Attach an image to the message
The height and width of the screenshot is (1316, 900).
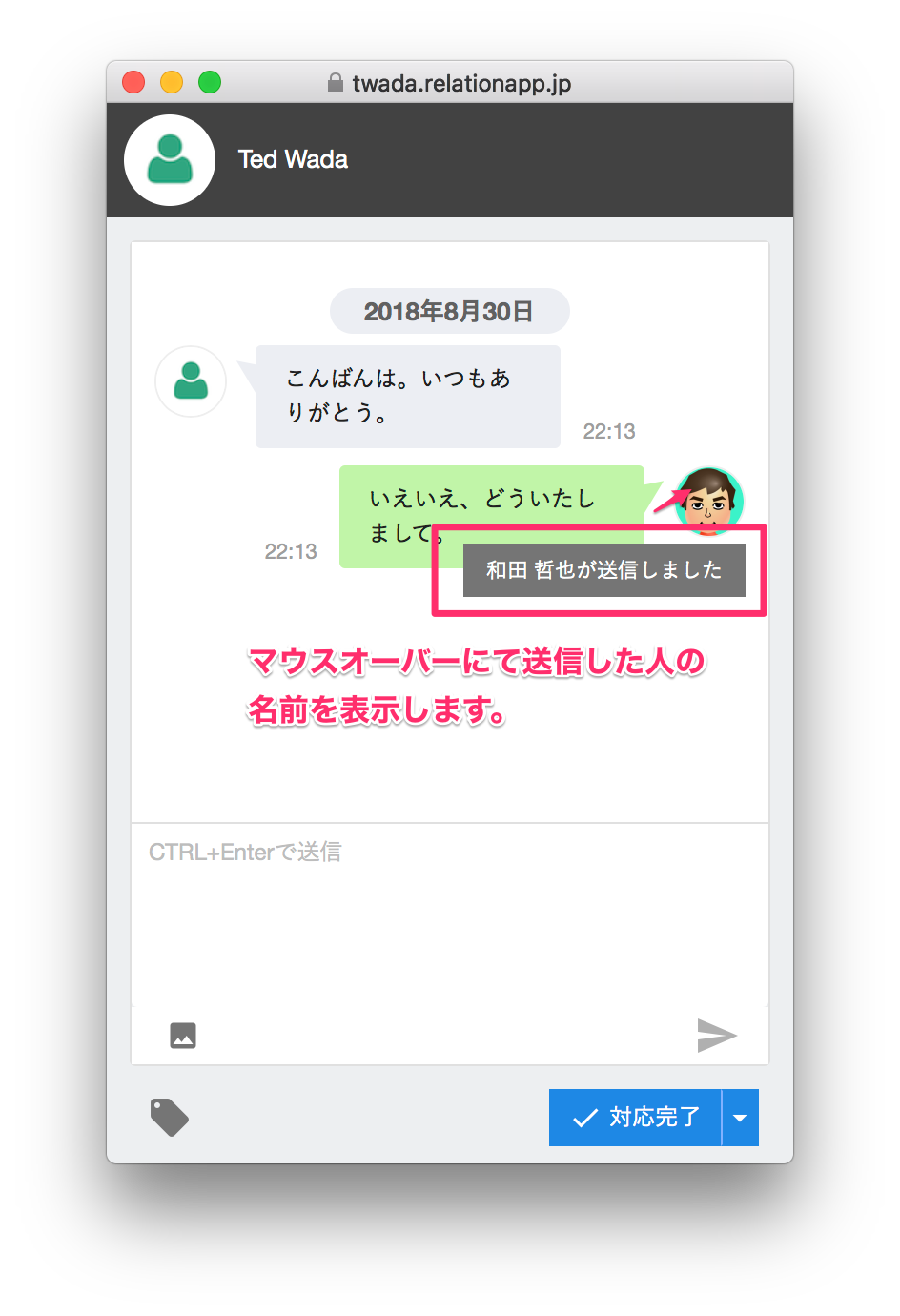pos(183,1036)
